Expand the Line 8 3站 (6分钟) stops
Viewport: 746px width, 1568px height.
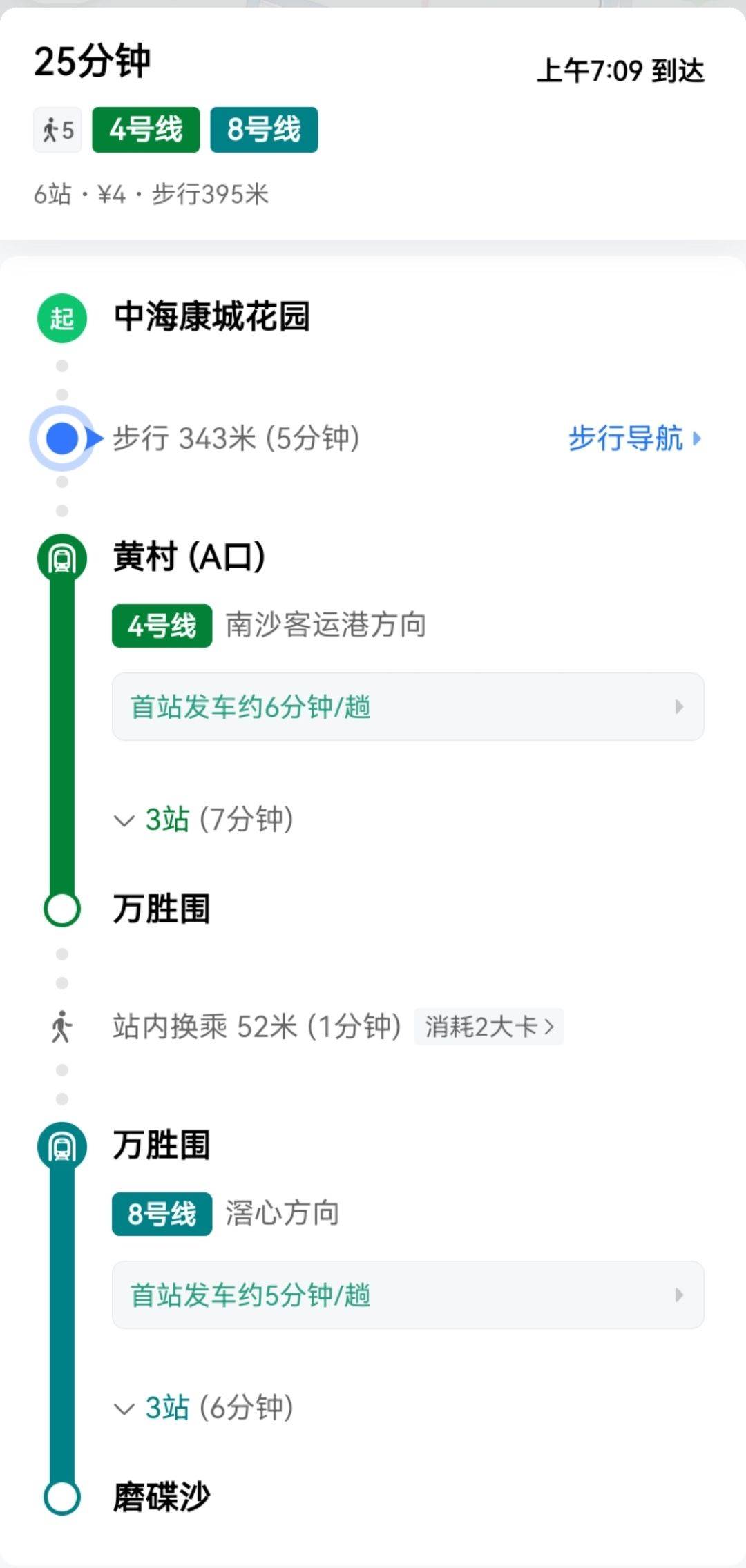click(204, 1409)
